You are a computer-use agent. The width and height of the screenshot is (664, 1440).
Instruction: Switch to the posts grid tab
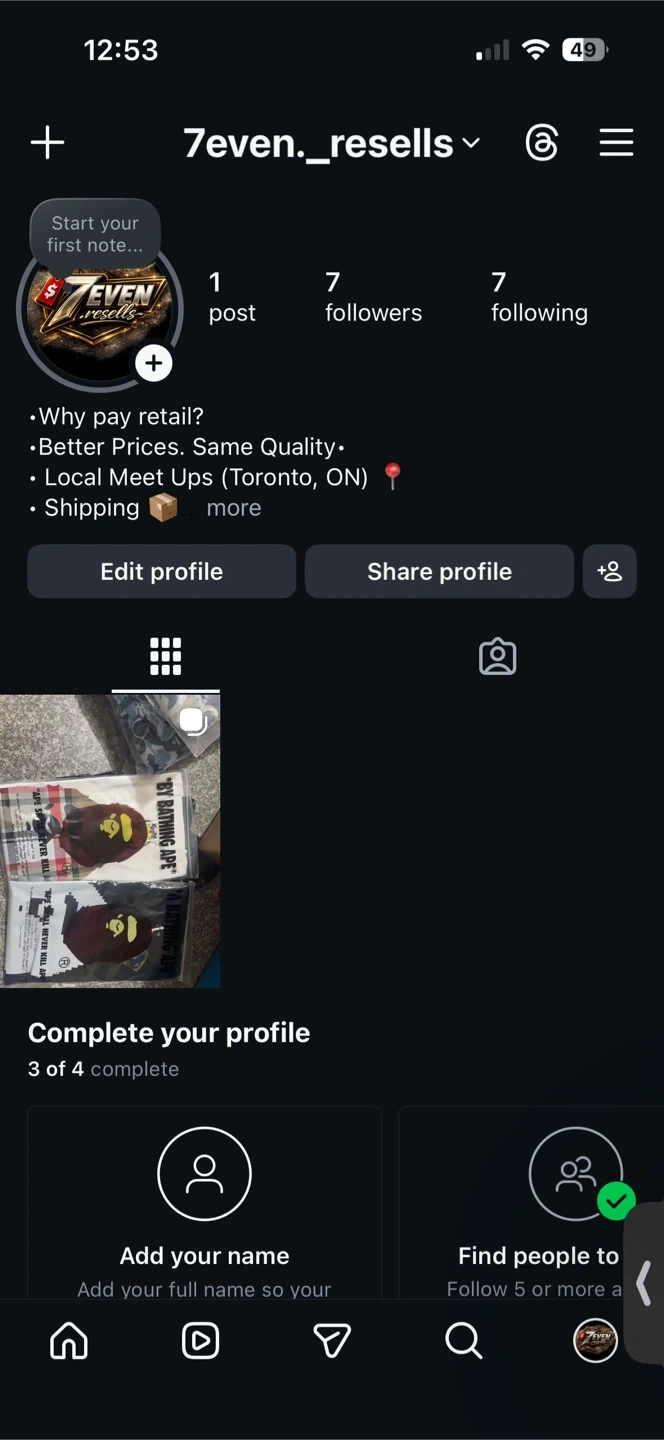pos(165,657)
